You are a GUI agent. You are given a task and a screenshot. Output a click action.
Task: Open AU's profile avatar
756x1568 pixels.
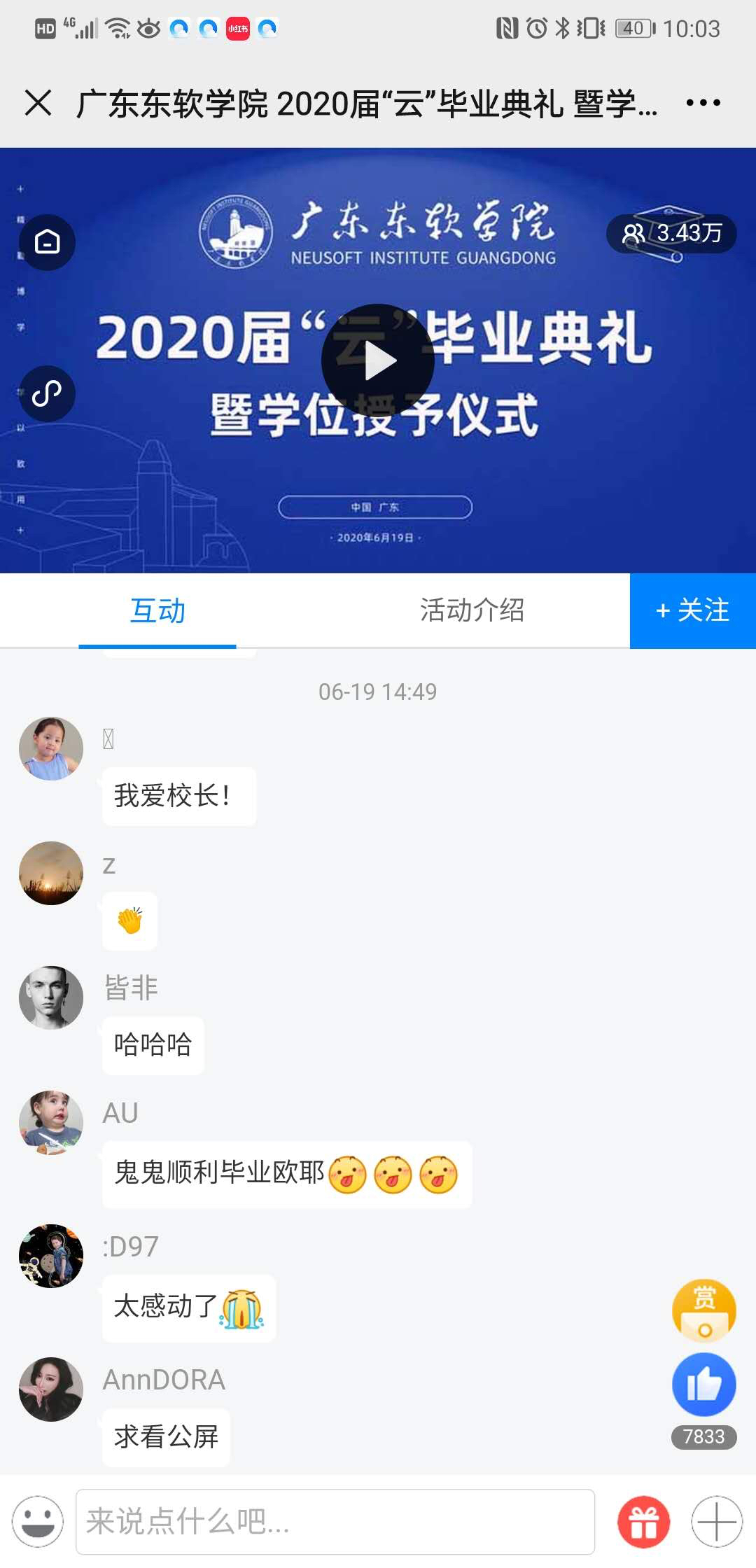coord(51,1122)
